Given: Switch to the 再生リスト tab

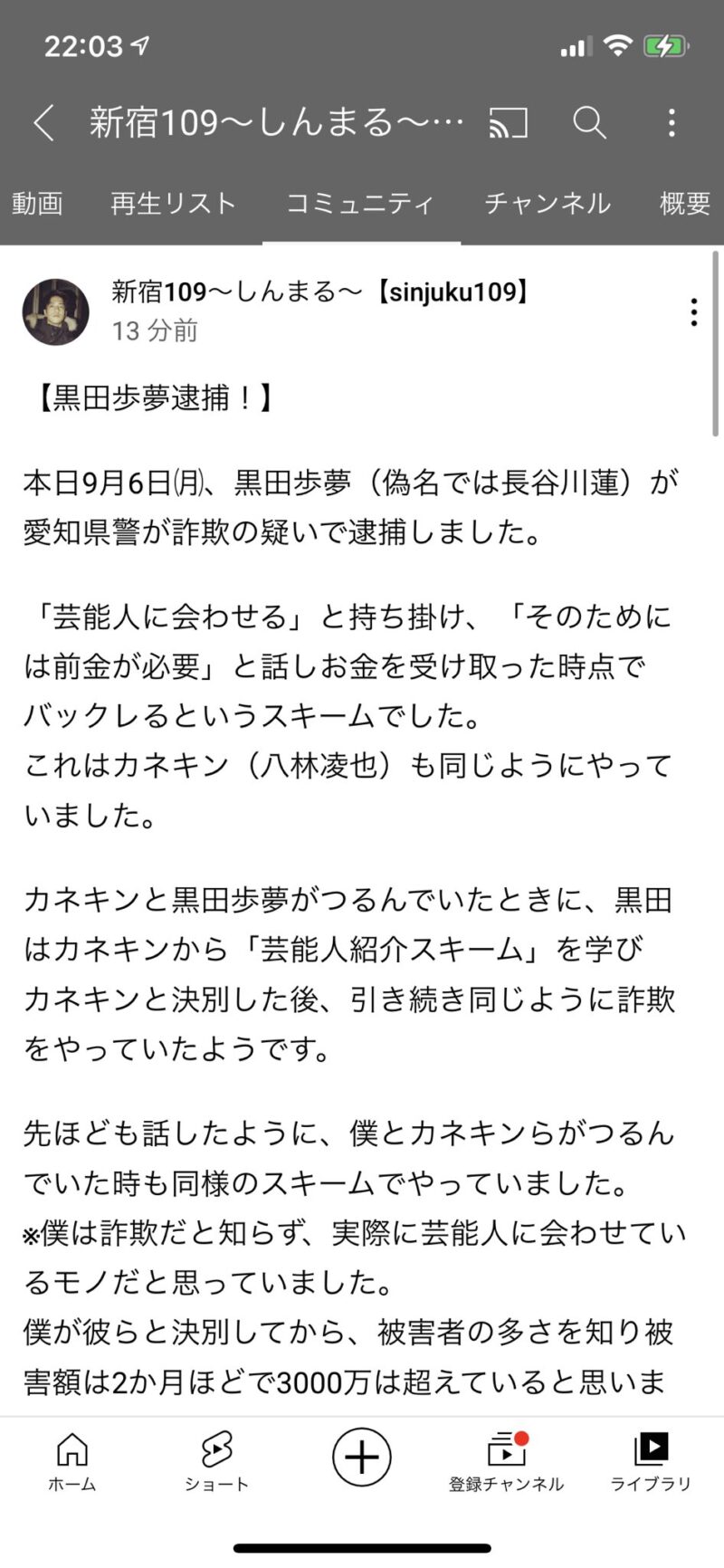Looking at the screenshot, I should pos(173,204).
